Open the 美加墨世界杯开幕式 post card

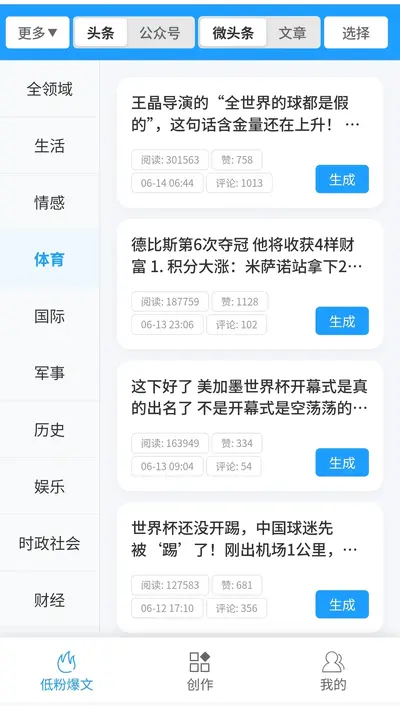250,426
